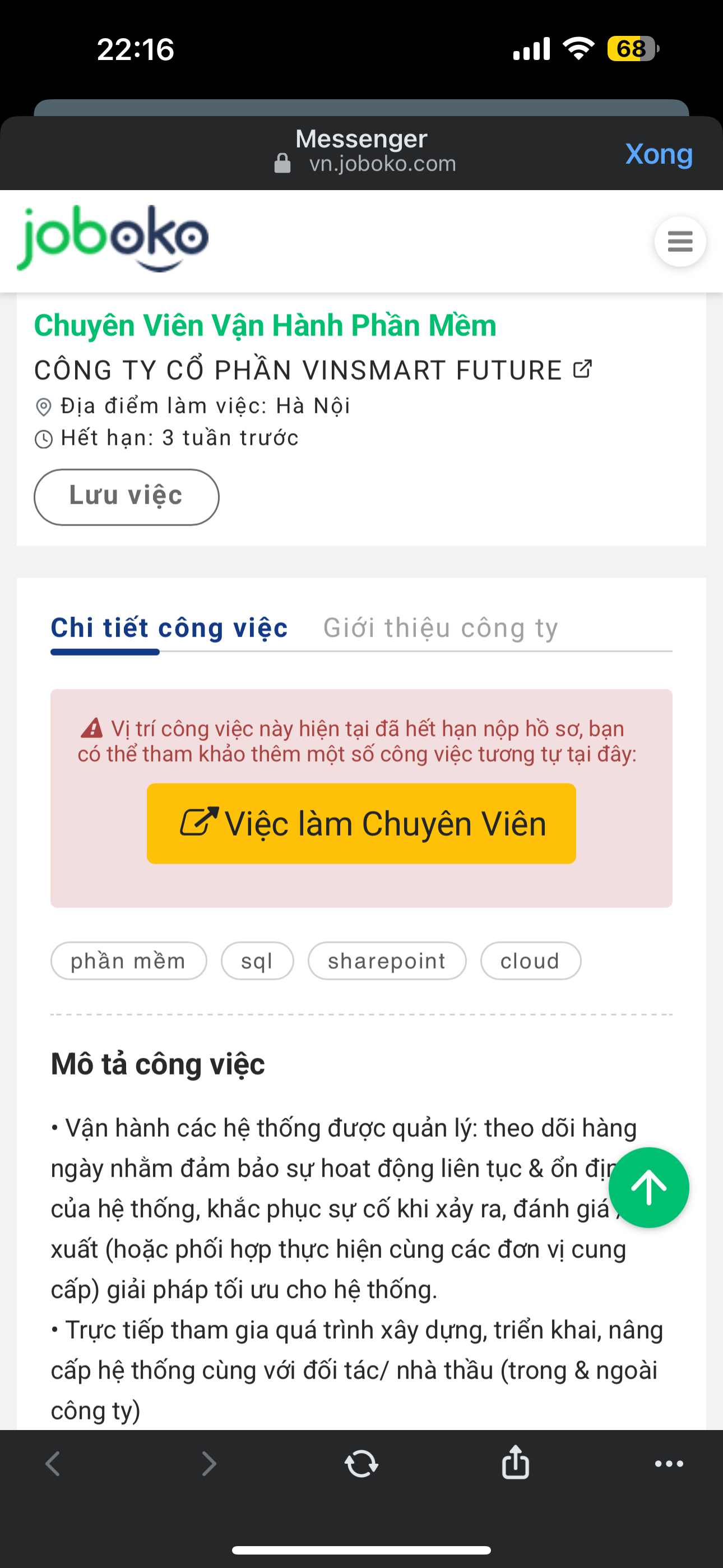This screenshot has height=1568, width=723.
Task: Select the cloud tag
Action: click(530, 961)
